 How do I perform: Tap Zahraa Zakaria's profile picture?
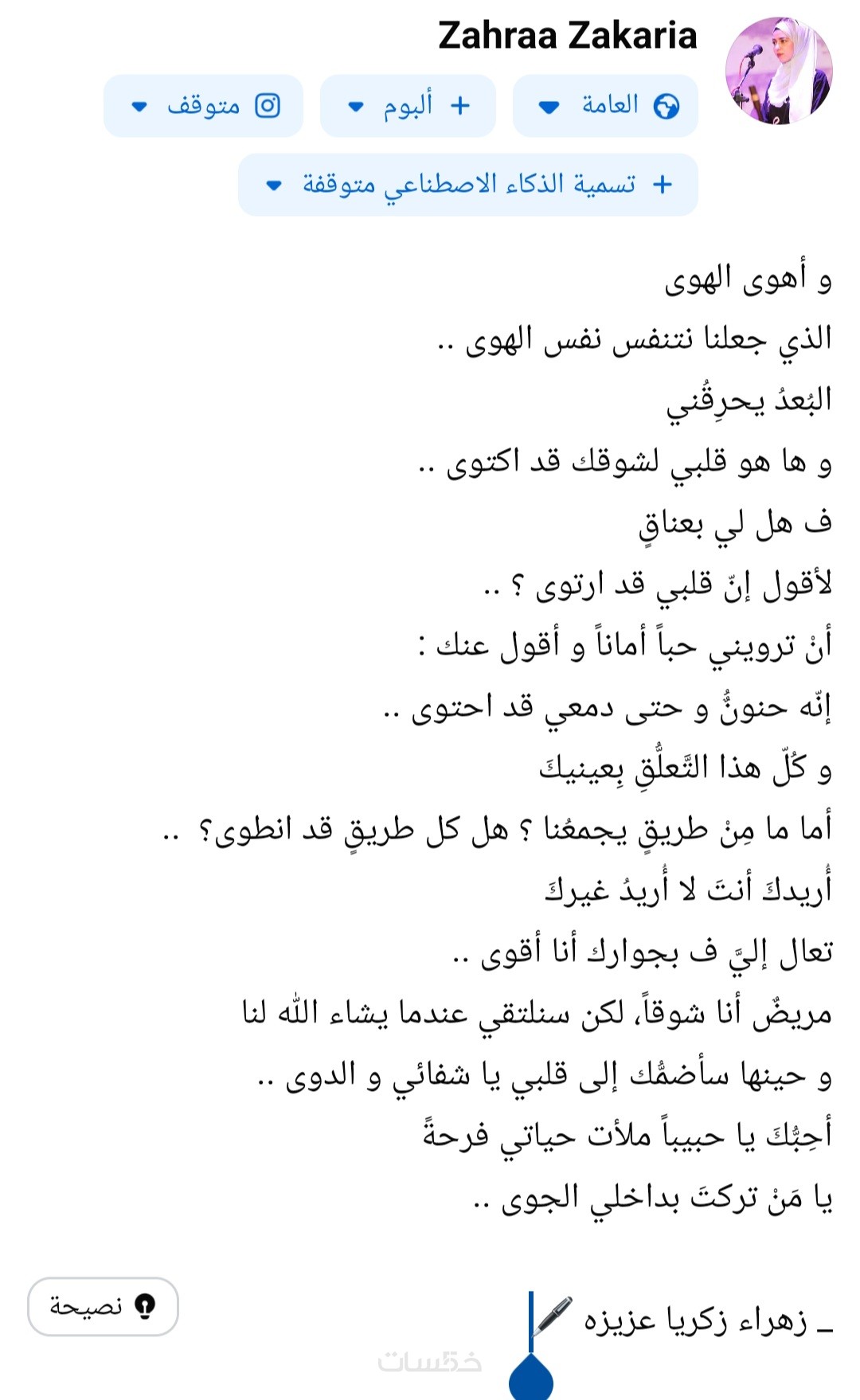[x=778, y=71]
